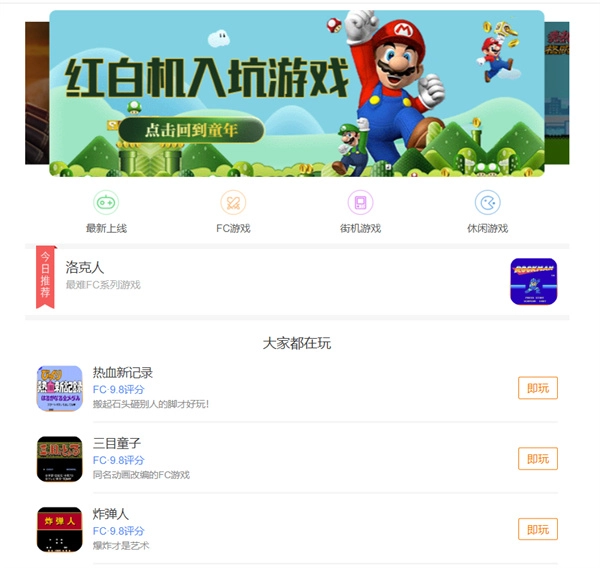Viewport: 600px width, 568px height.
Task: Open the 三目童子 game details
Action: 117,443
